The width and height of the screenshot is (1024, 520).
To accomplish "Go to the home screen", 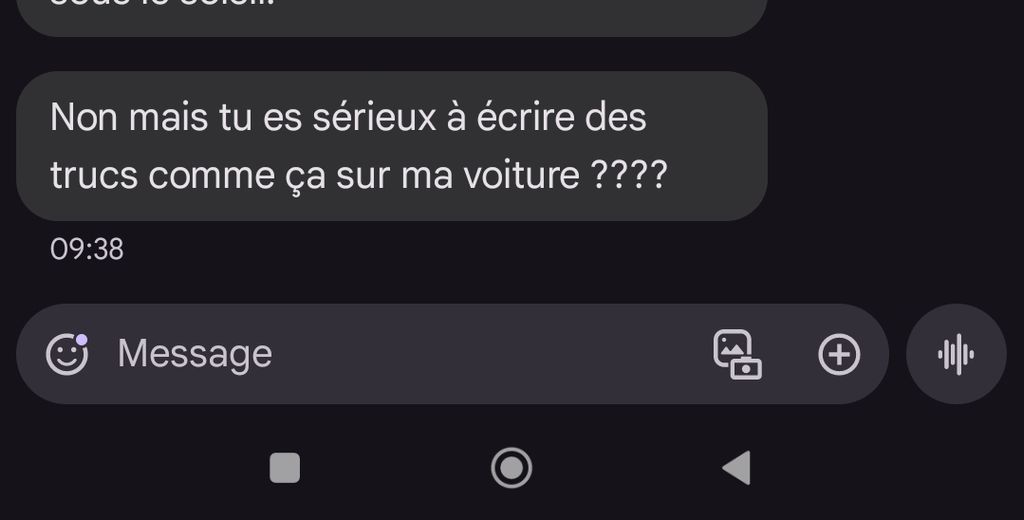I will (x=511, y=467).
